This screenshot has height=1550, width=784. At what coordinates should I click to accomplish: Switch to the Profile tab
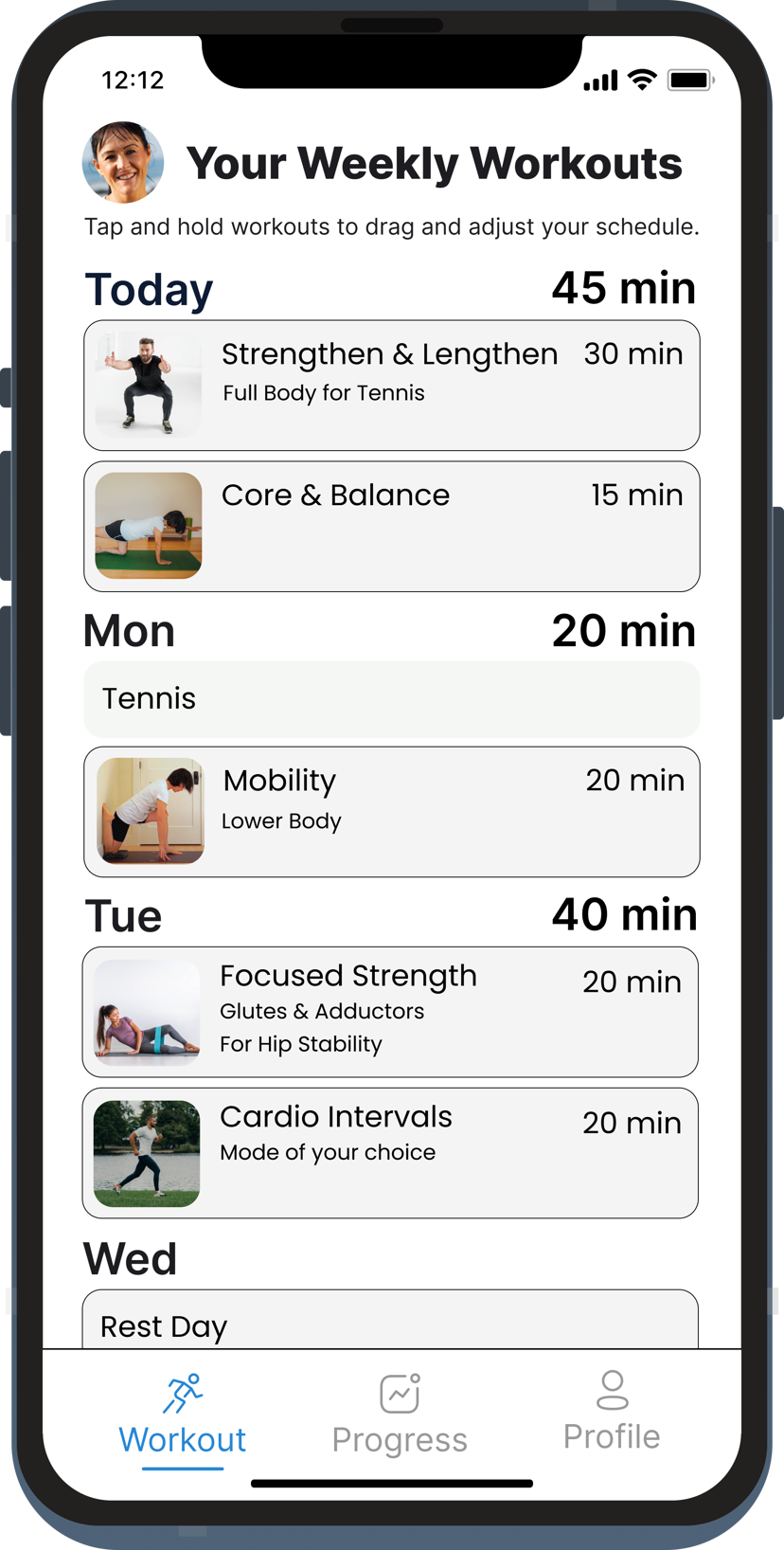(612, 1412)
